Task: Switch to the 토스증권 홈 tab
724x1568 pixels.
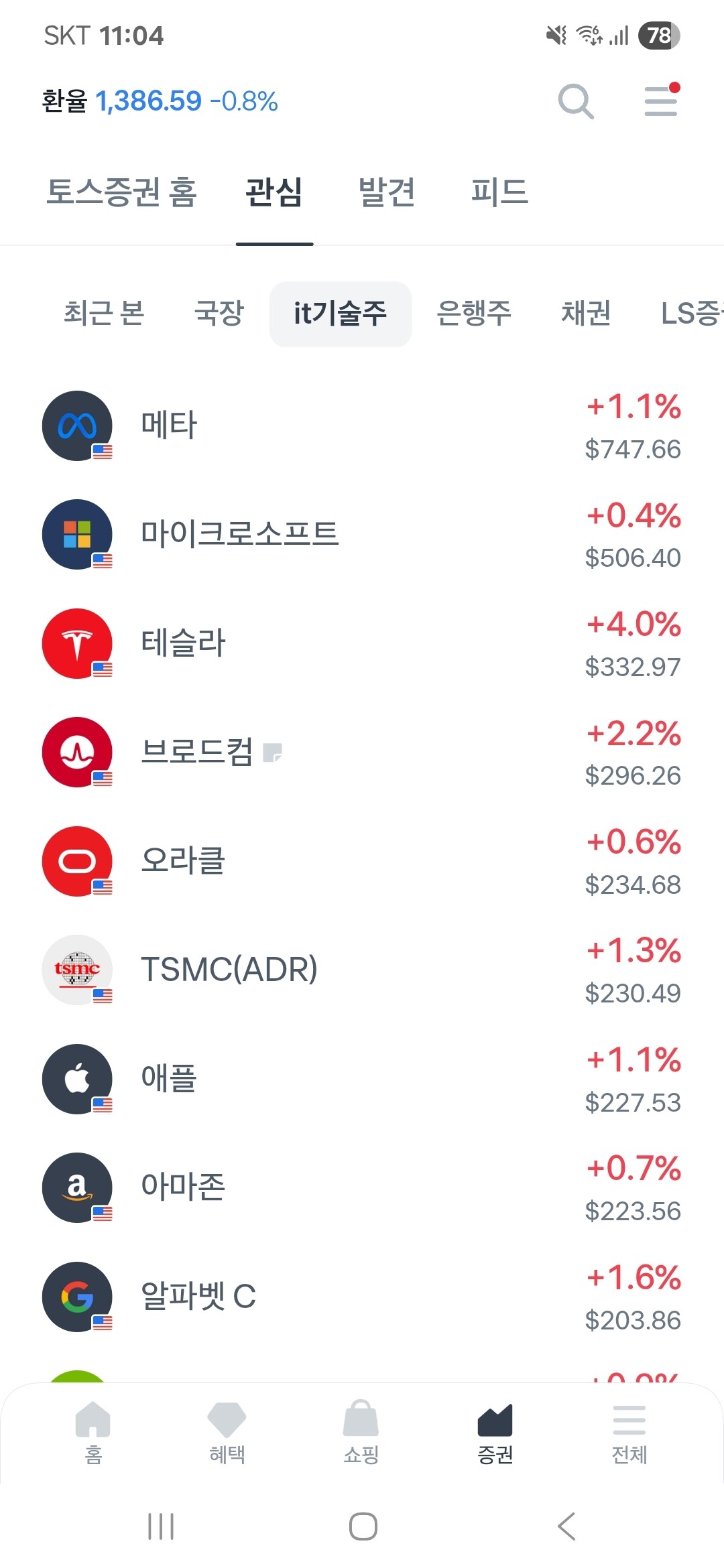Action: pyautogui.click(x=121, y=192)
